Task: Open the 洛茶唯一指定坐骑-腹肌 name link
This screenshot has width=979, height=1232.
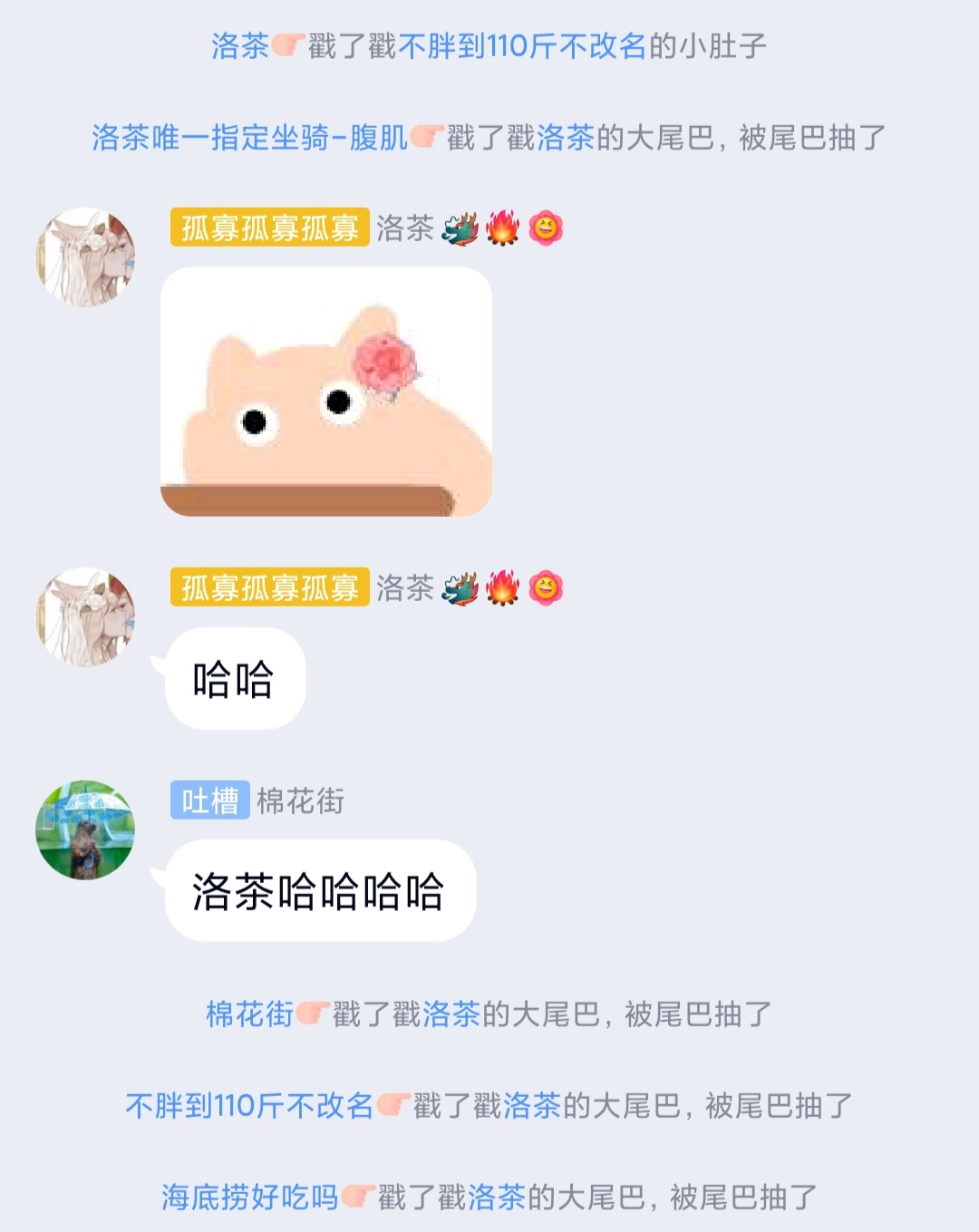Action: [249, 138]
